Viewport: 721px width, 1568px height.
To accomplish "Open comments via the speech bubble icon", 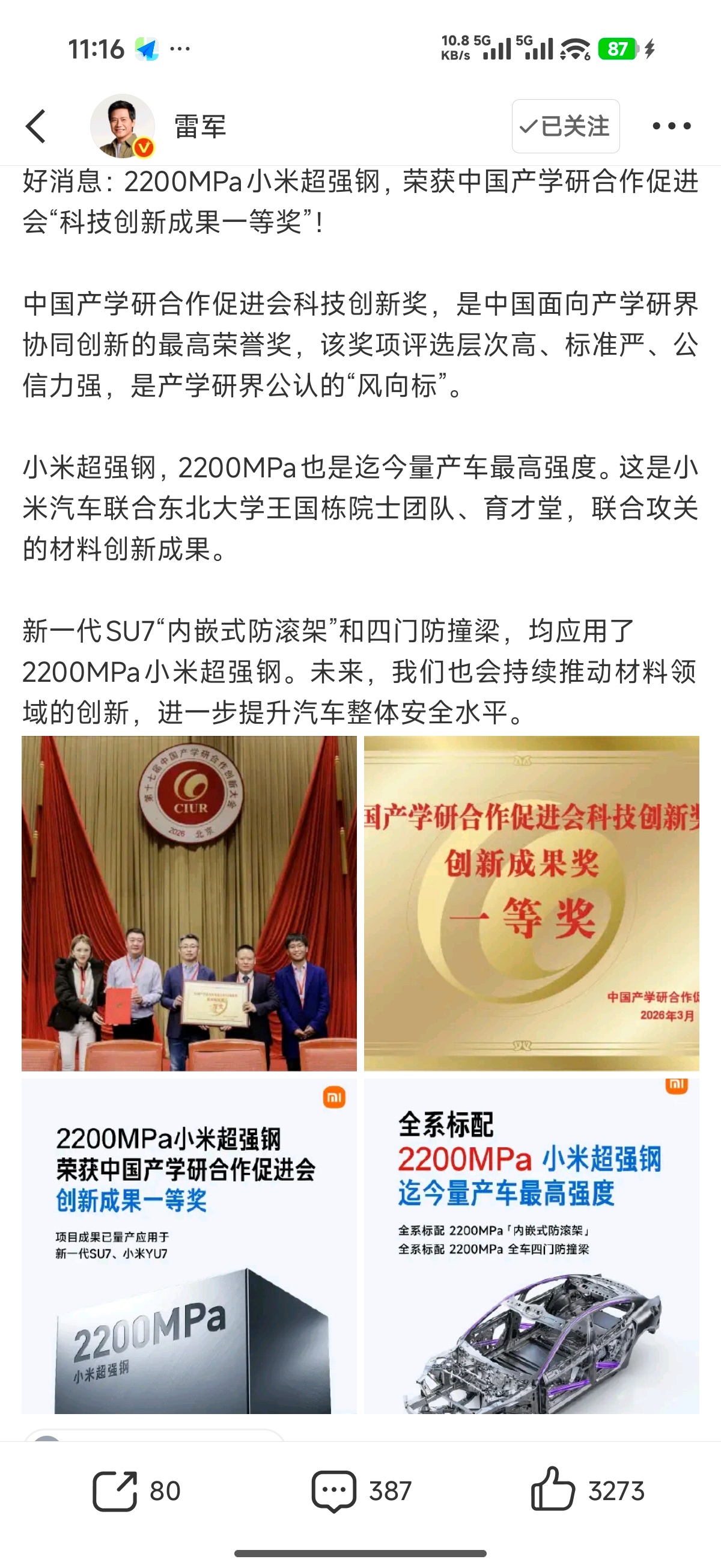I will (335, 1492).
